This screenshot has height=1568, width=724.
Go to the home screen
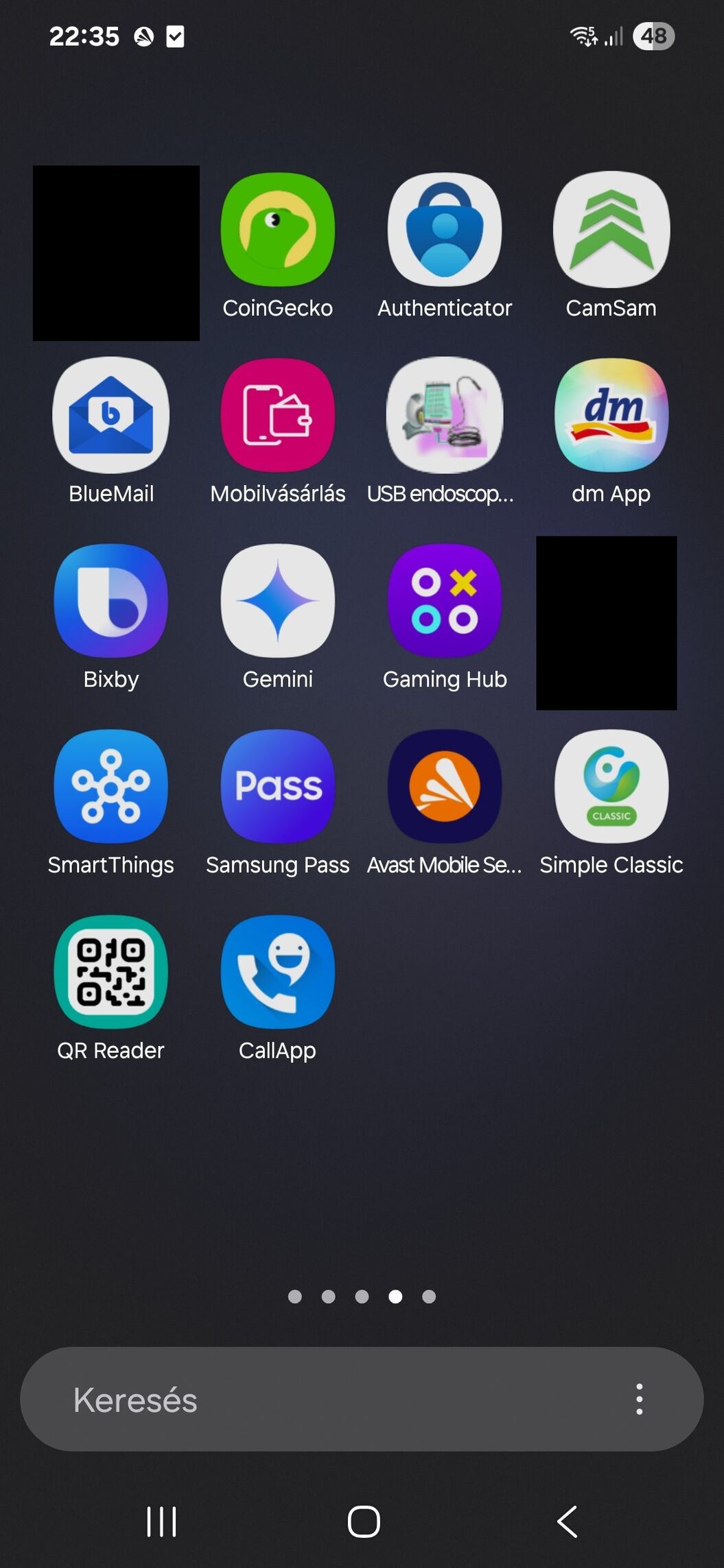(364, 1521)
